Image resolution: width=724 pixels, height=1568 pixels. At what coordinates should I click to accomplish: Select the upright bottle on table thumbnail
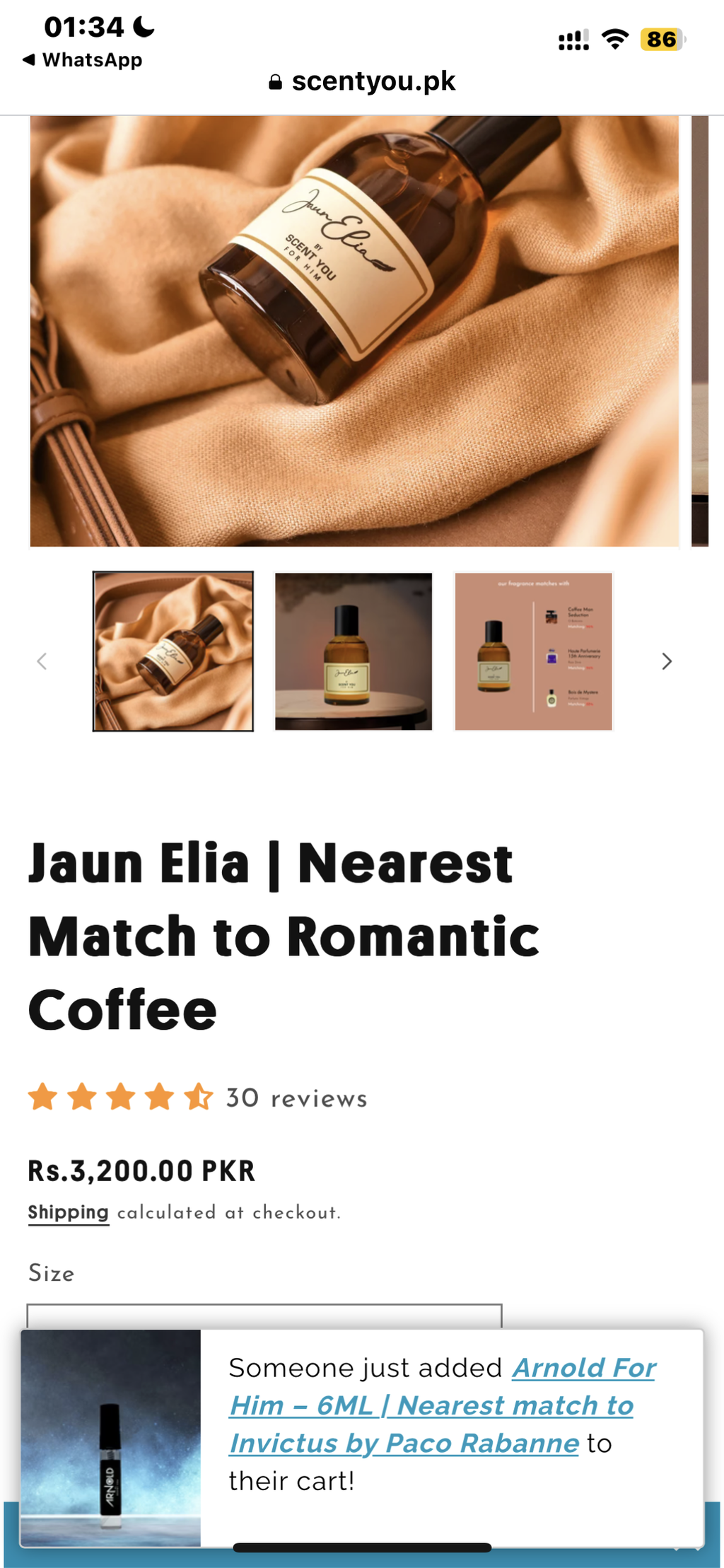[x=354, y=651]
